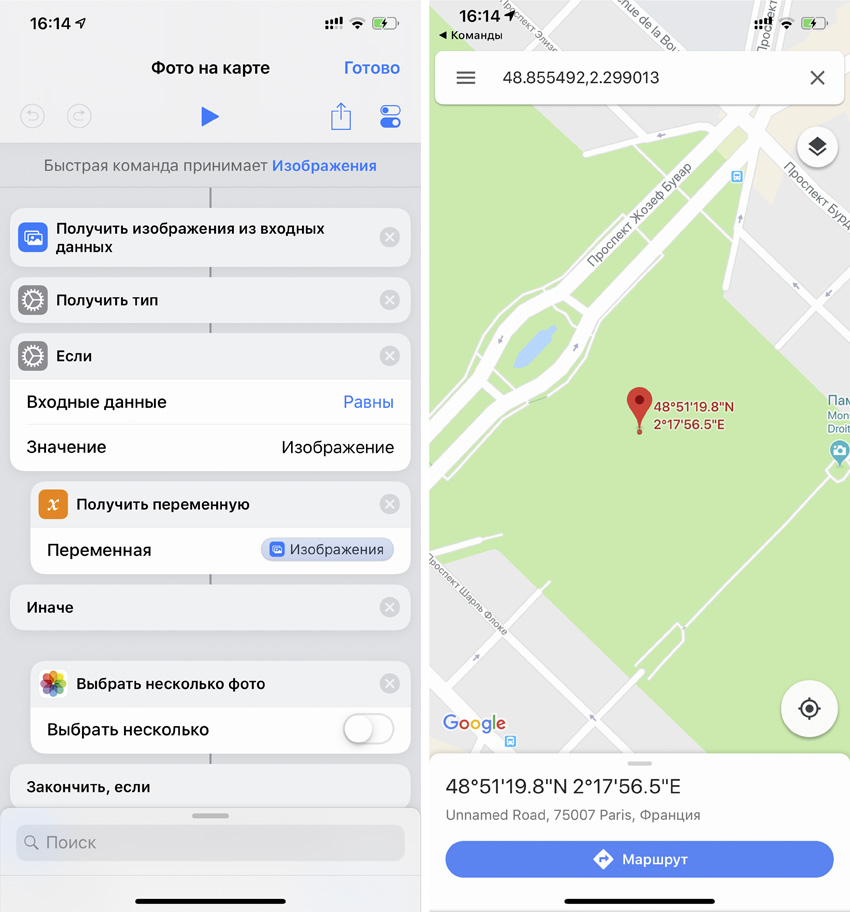Open the Поиск actions search field
The height and width of the screenshot is (912, 850).
click(x=210, y=843)
